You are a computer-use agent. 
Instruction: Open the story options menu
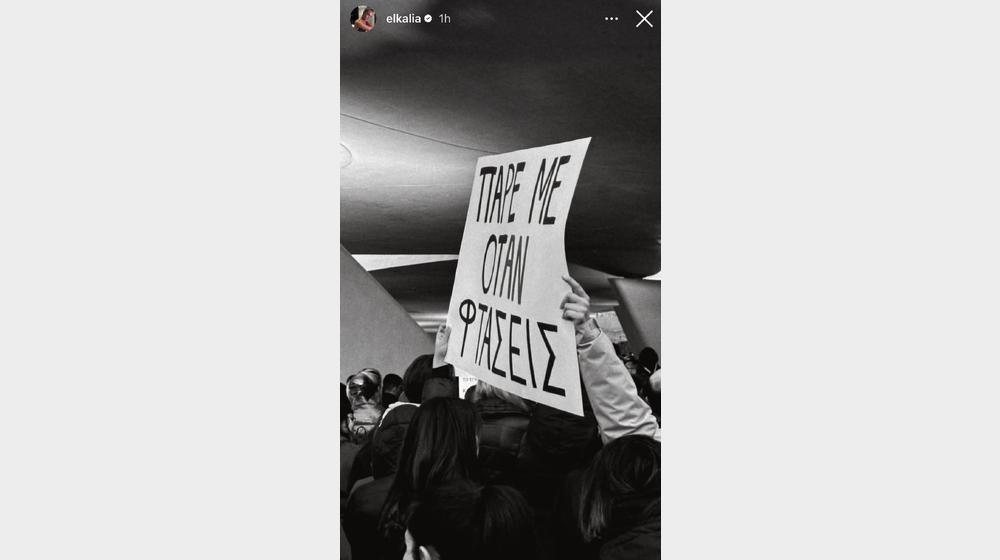pyautogui.click(x=611, y=18)
